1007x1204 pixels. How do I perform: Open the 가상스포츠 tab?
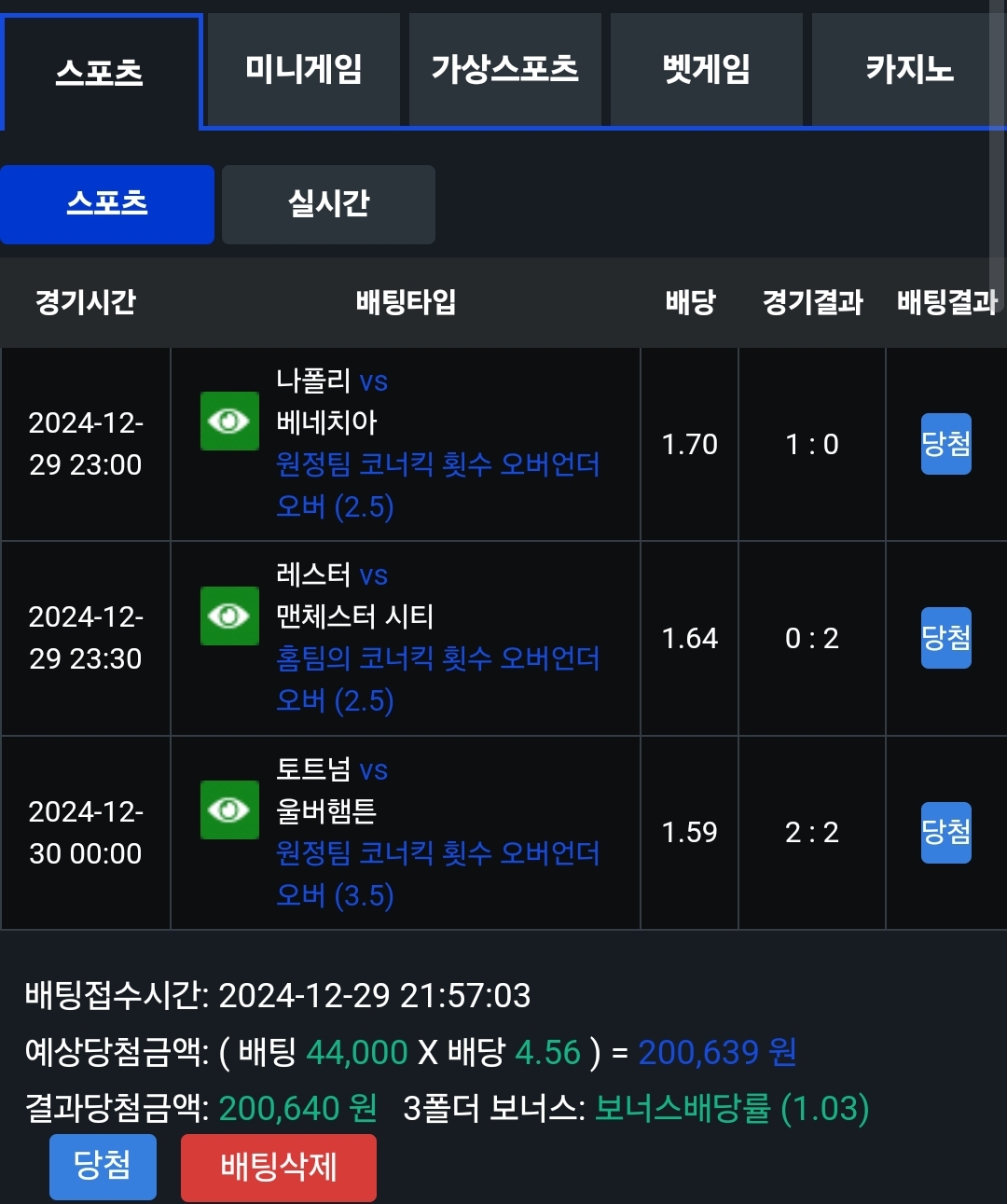click(x=504, y=70)
